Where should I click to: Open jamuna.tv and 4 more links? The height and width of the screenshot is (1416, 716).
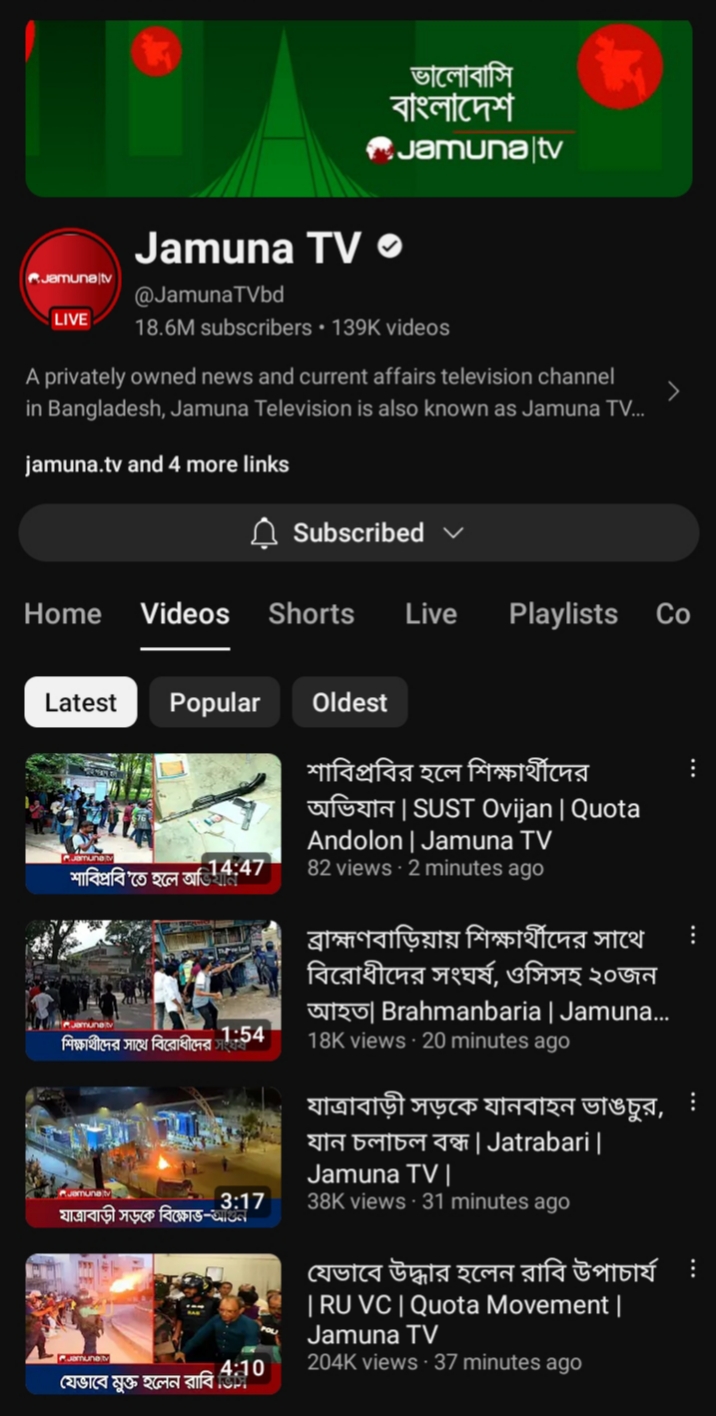157,464
